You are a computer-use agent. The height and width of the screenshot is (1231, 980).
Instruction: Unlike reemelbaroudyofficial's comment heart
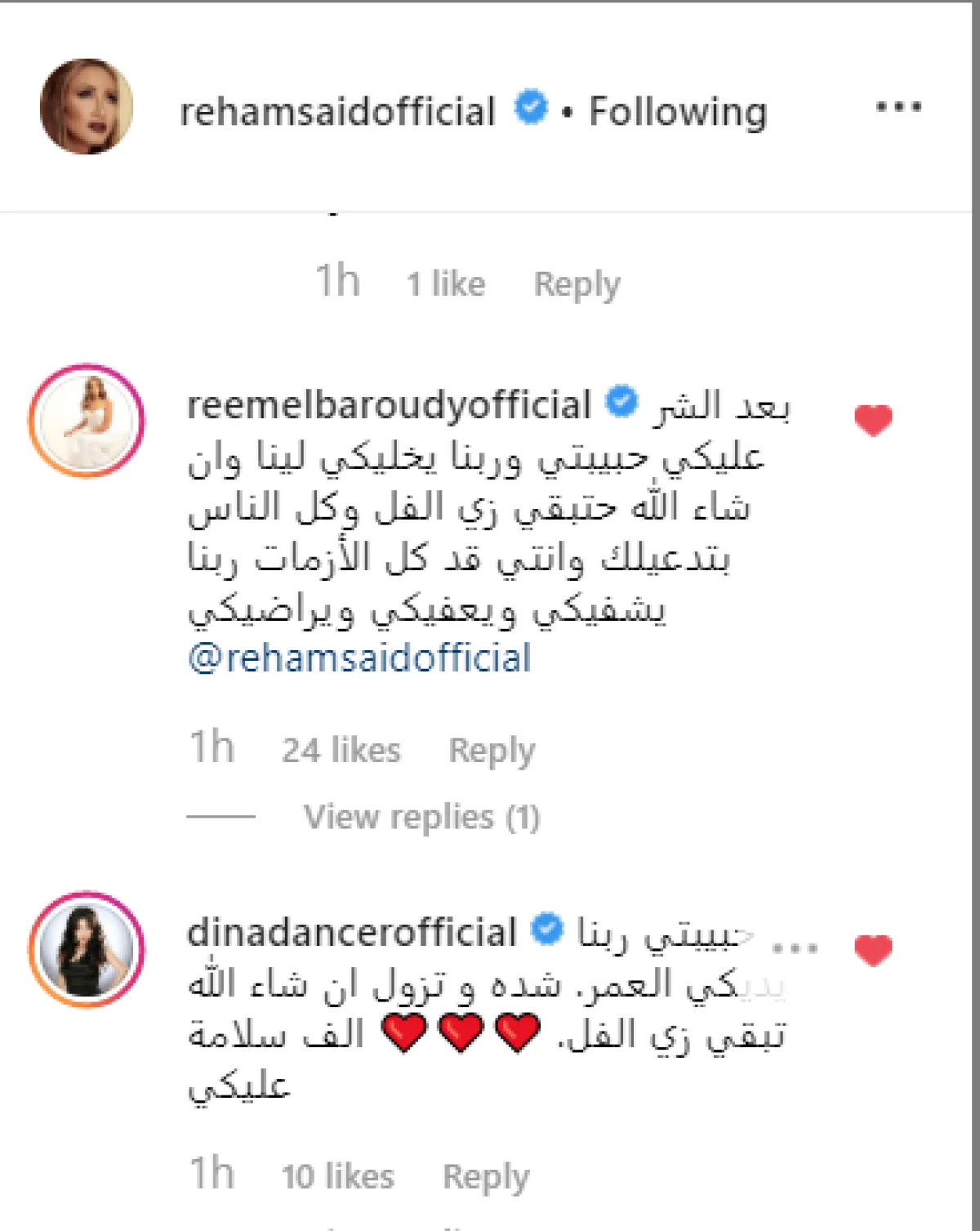point(873,421)
